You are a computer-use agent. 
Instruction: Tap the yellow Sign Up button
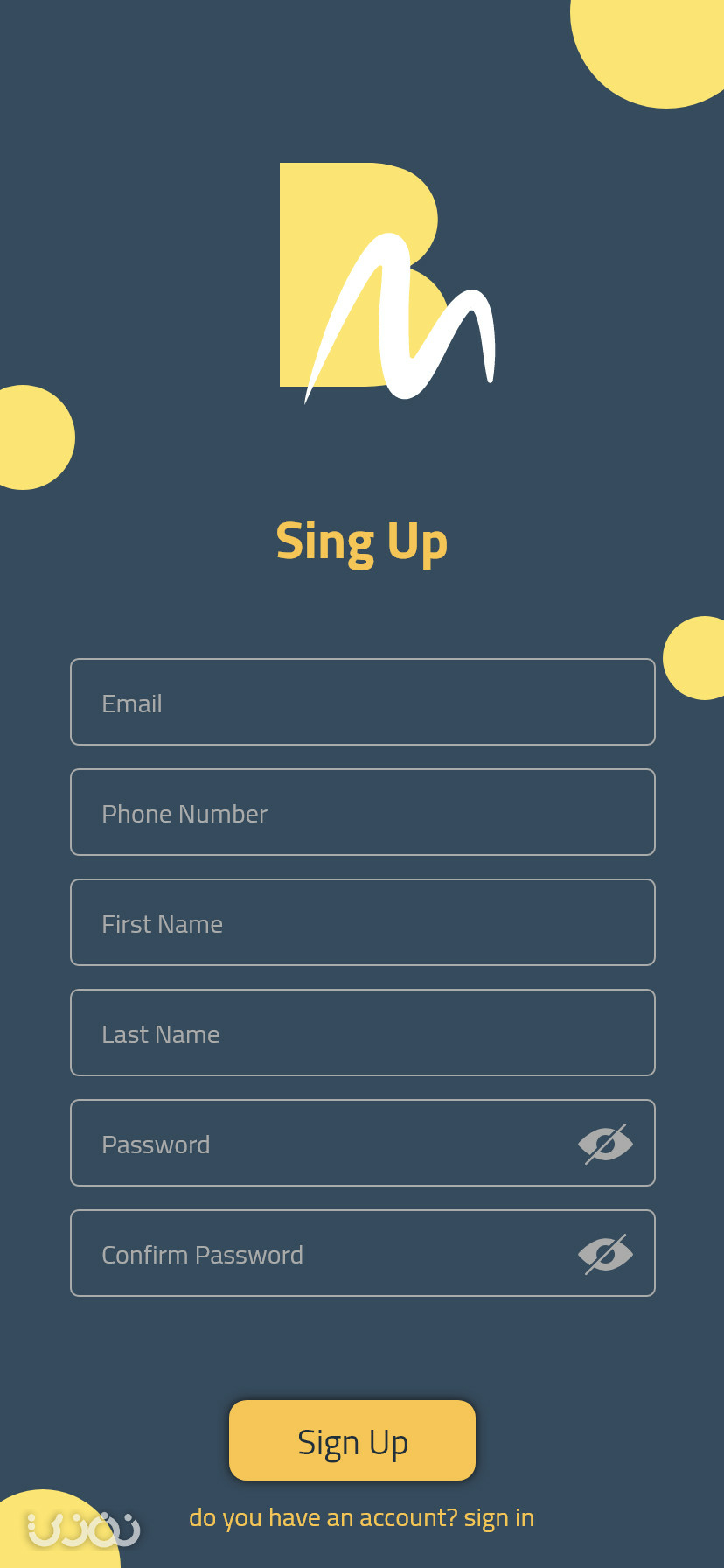[352, 1440]
